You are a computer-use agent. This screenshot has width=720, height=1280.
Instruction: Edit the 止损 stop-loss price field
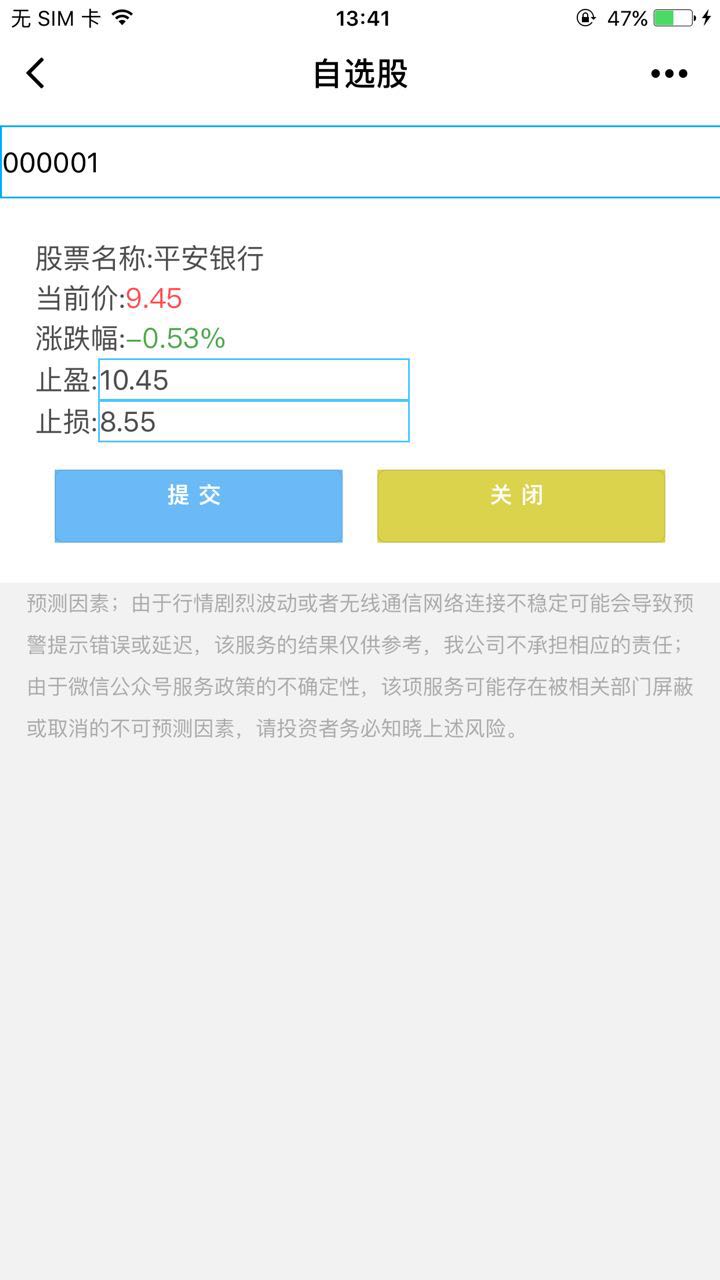(x=254, y=421)
